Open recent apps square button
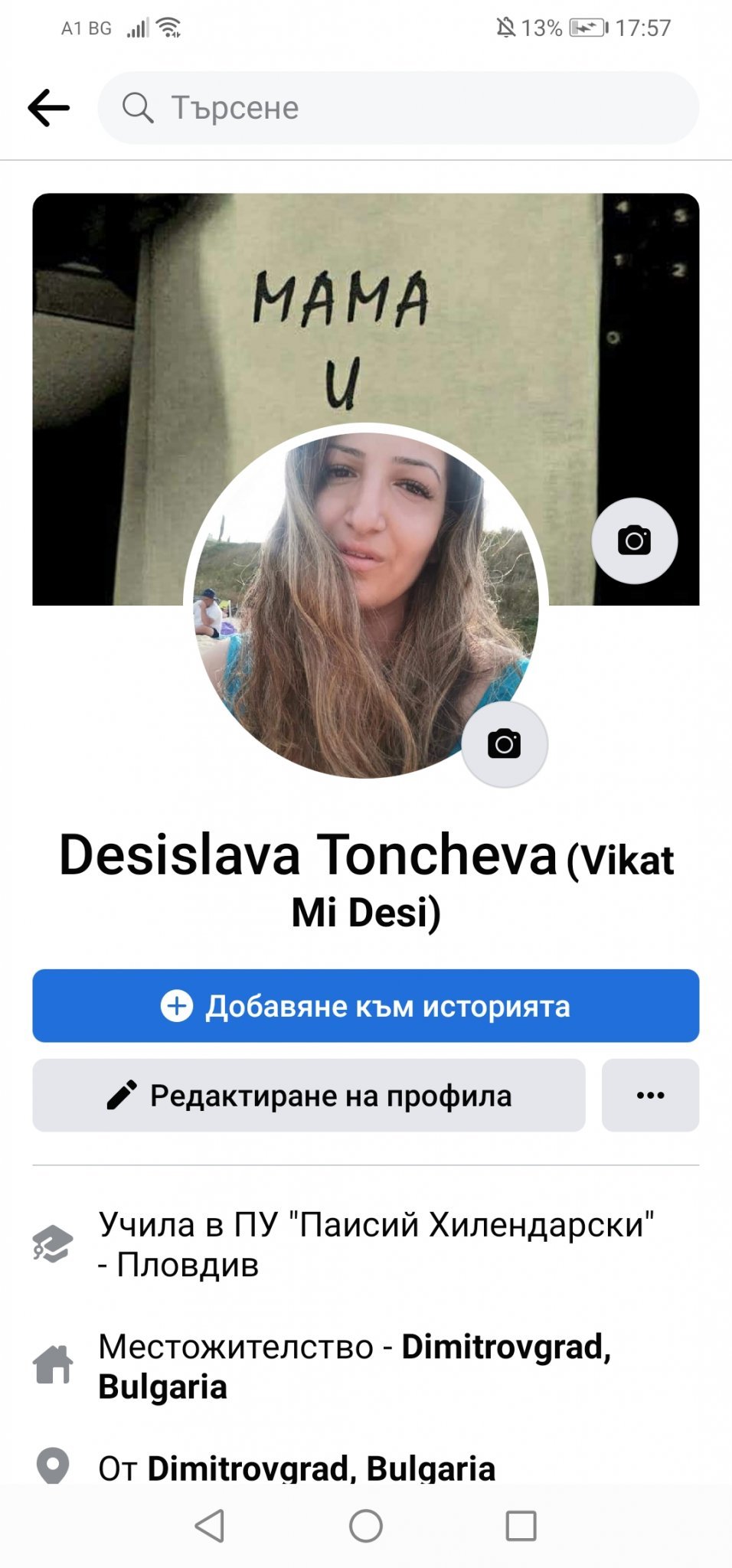Image resolution: width=732 pixels, height=1568 pixels. 521,1526
